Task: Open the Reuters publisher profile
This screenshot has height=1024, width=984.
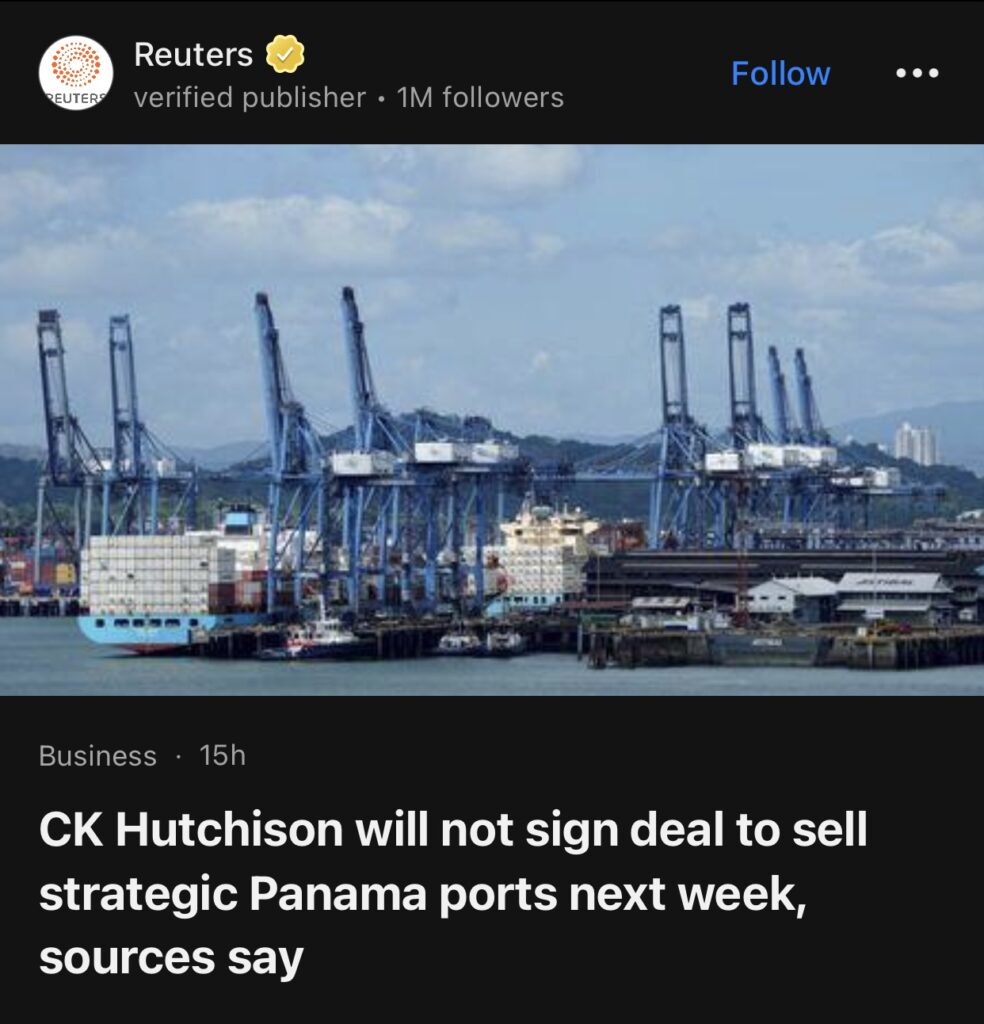Action: click(x=194, y=56)
